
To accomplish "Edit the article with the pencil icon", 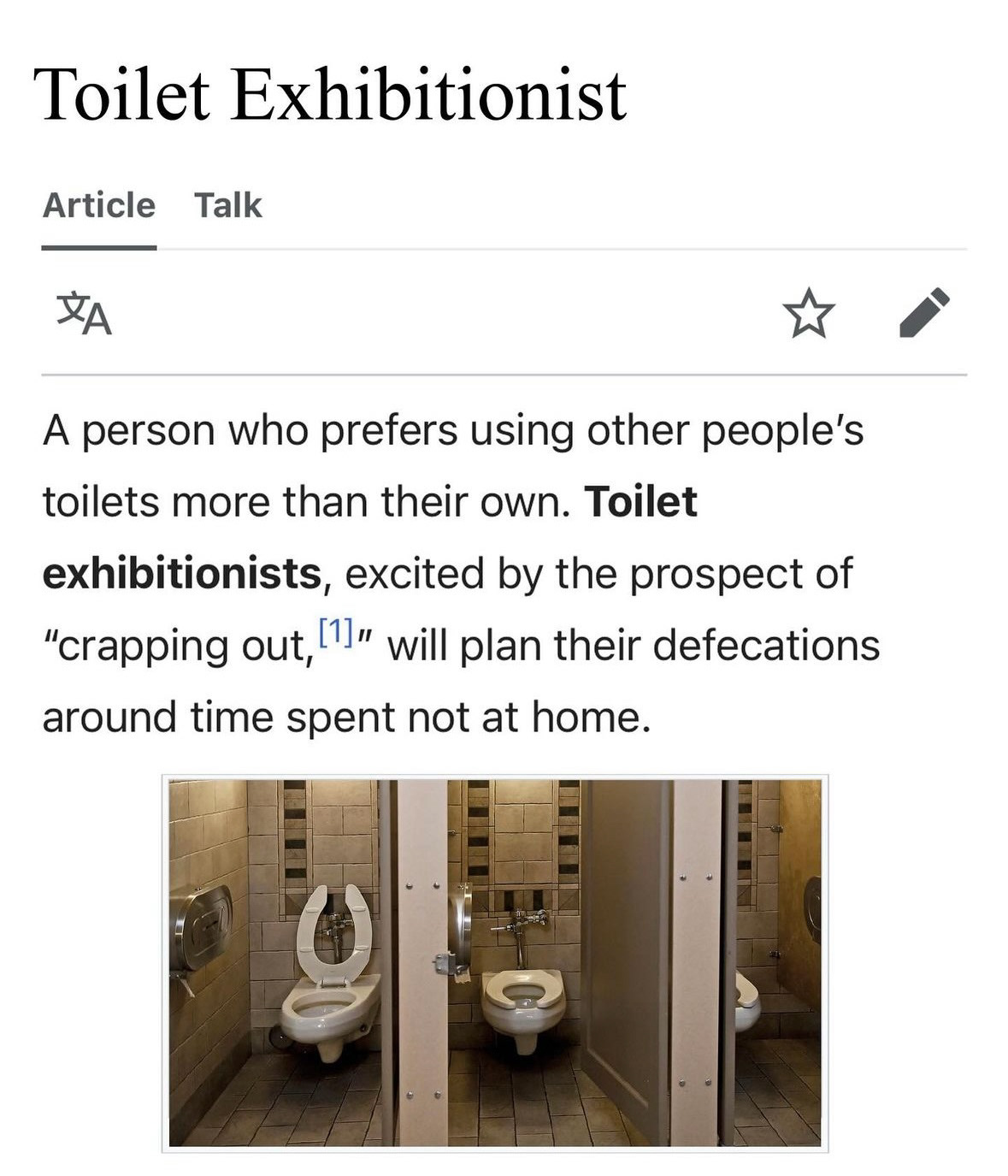I will click(x=924, y=313).
